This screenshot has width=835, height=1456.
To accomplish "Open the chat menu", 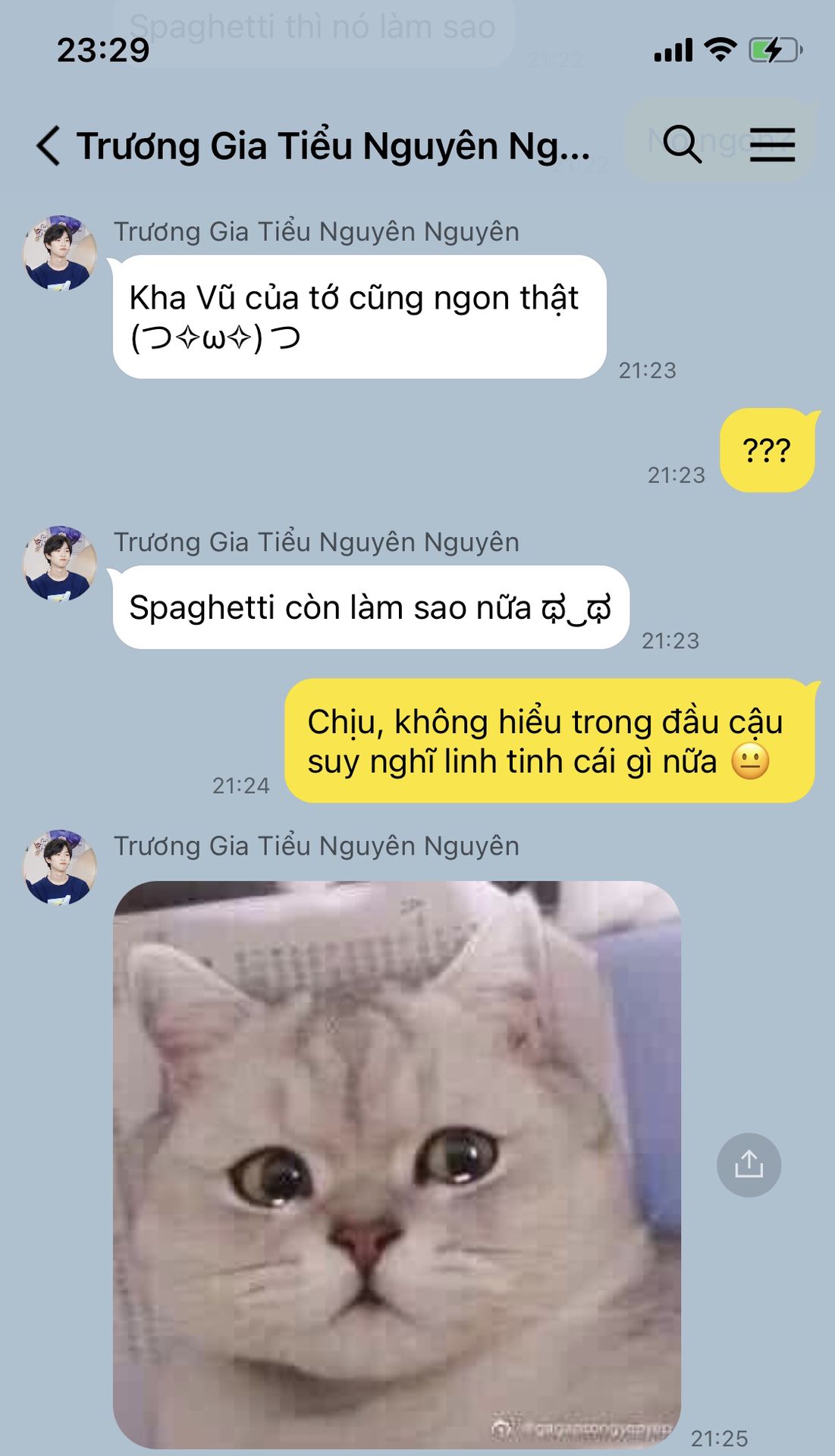I will point(772,144).
